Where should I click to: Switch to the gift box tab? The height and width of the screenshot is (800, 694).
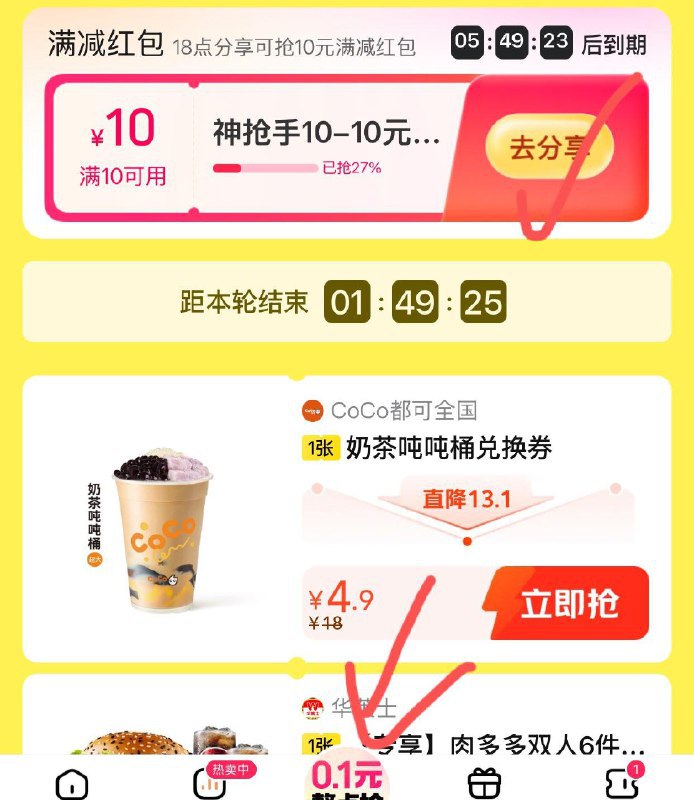pyautogui.click(x=485, y=783)
